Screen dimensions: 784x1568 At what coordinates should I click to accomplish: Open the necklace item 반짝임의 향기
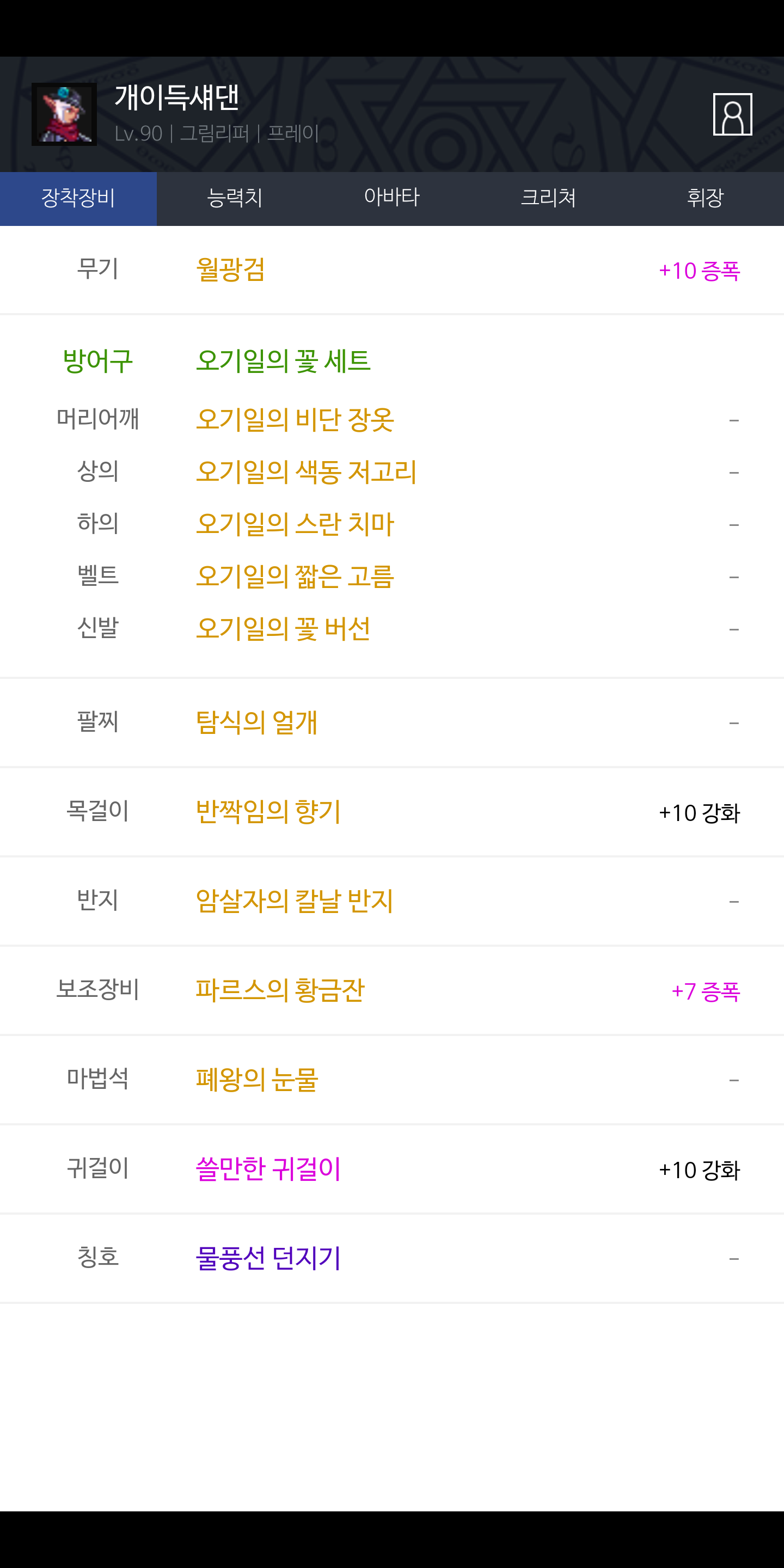coord(268,812)
